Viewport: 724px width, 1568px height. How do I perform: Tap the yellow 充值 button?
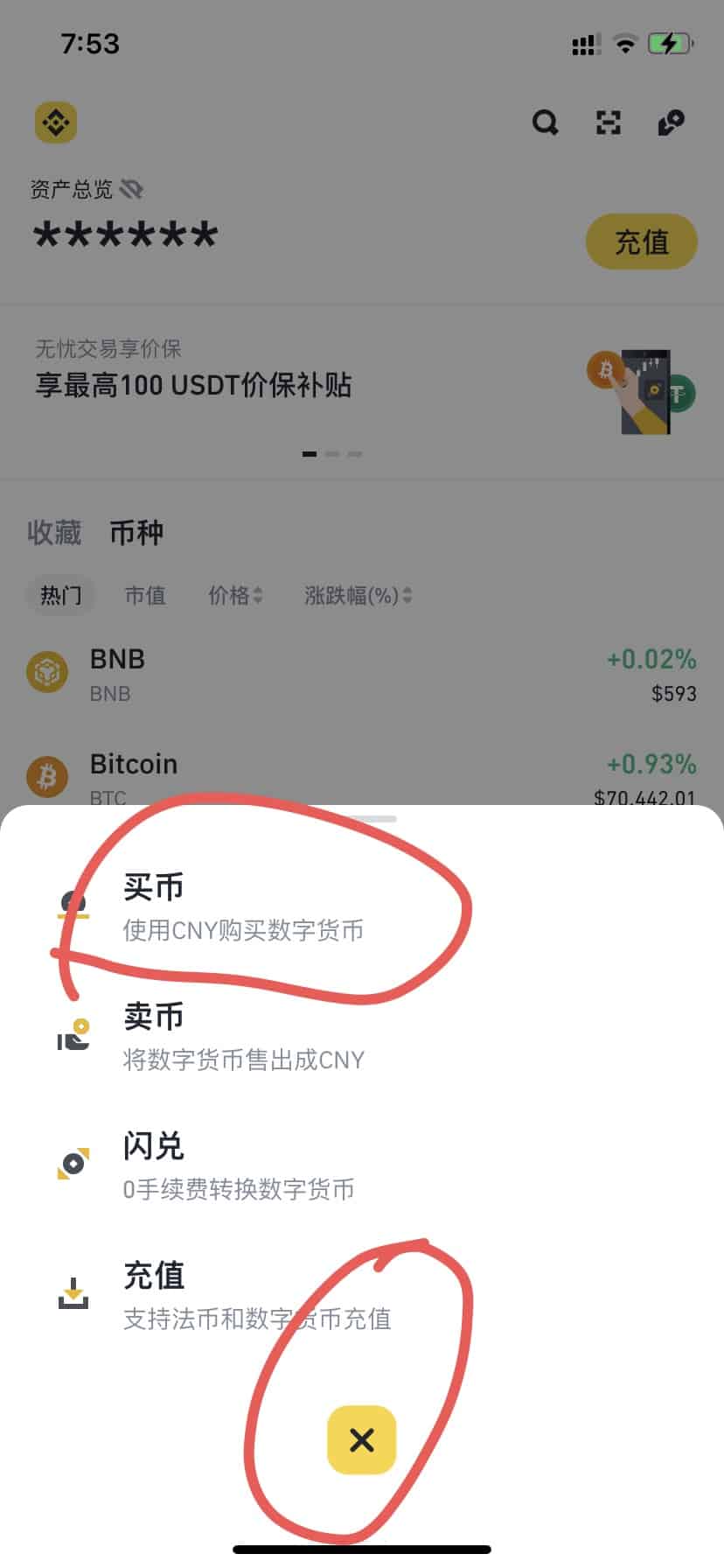click(x=641, y=241)
